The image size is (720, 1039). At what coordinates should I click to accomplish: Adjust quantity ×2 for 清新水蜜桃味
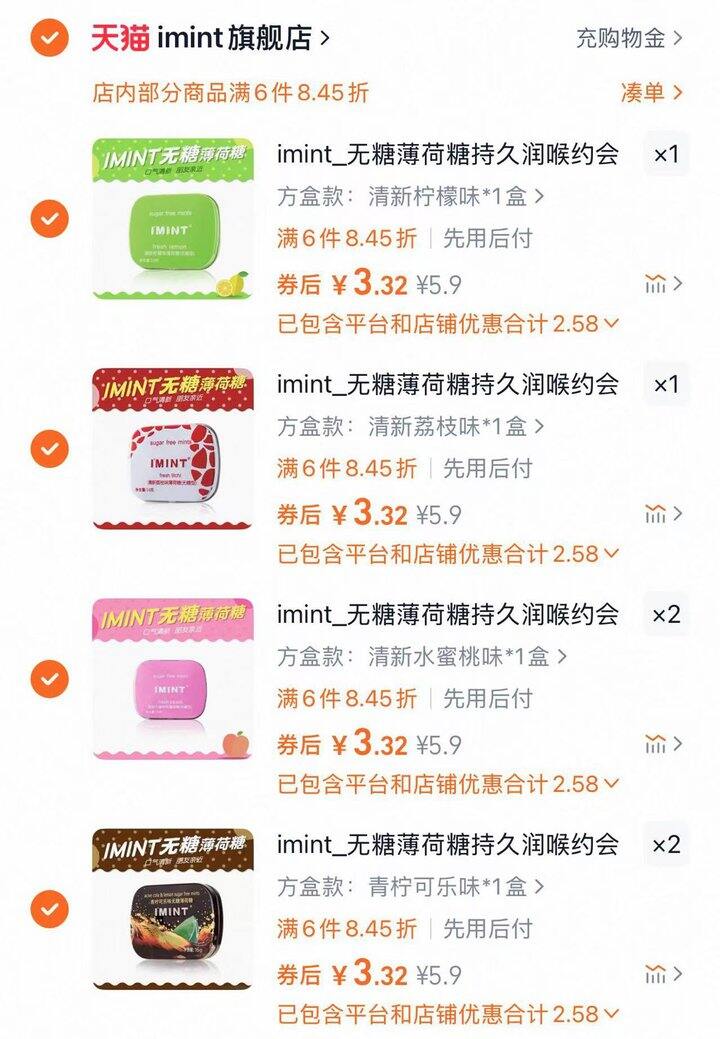pos(666,615)
